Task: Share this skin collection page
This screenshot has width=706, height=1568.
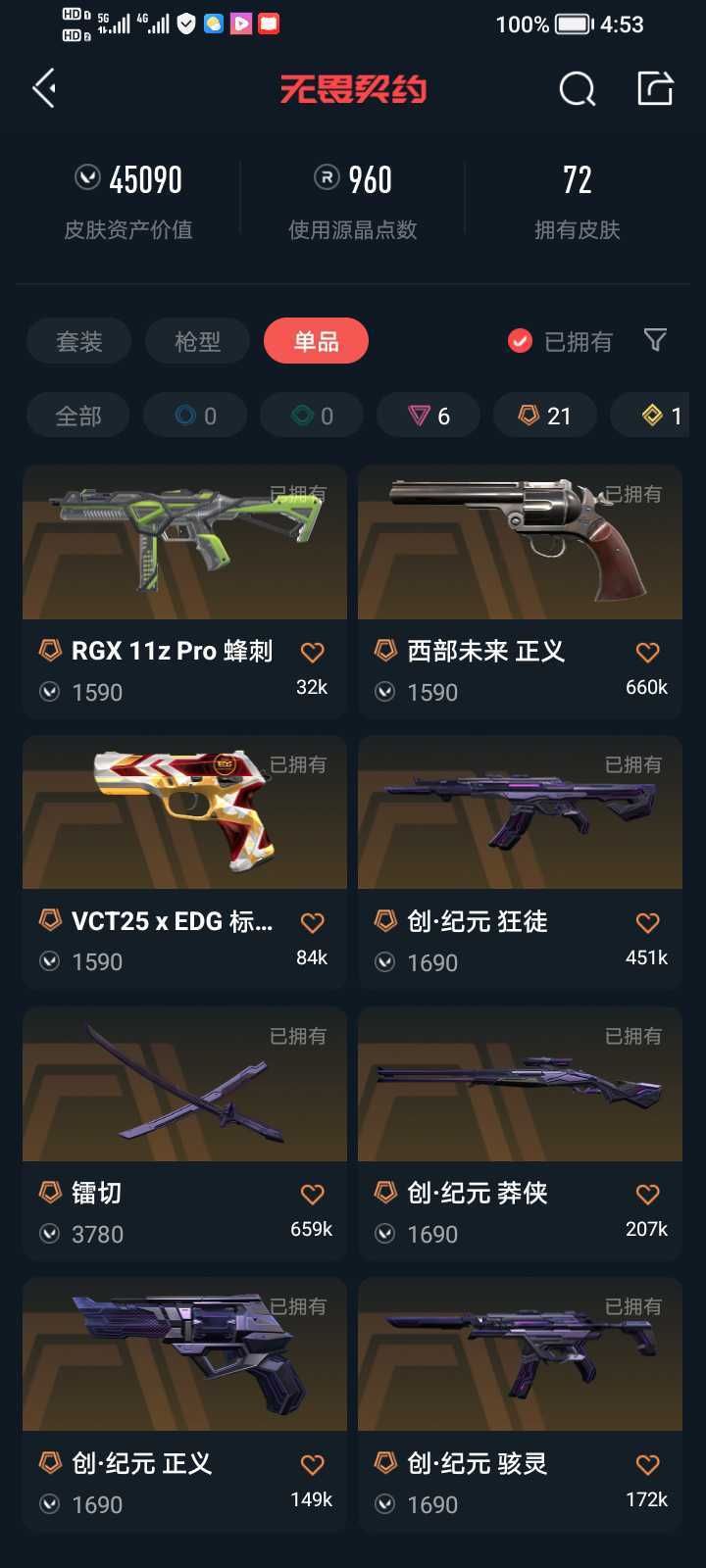Action: (655, 88)
